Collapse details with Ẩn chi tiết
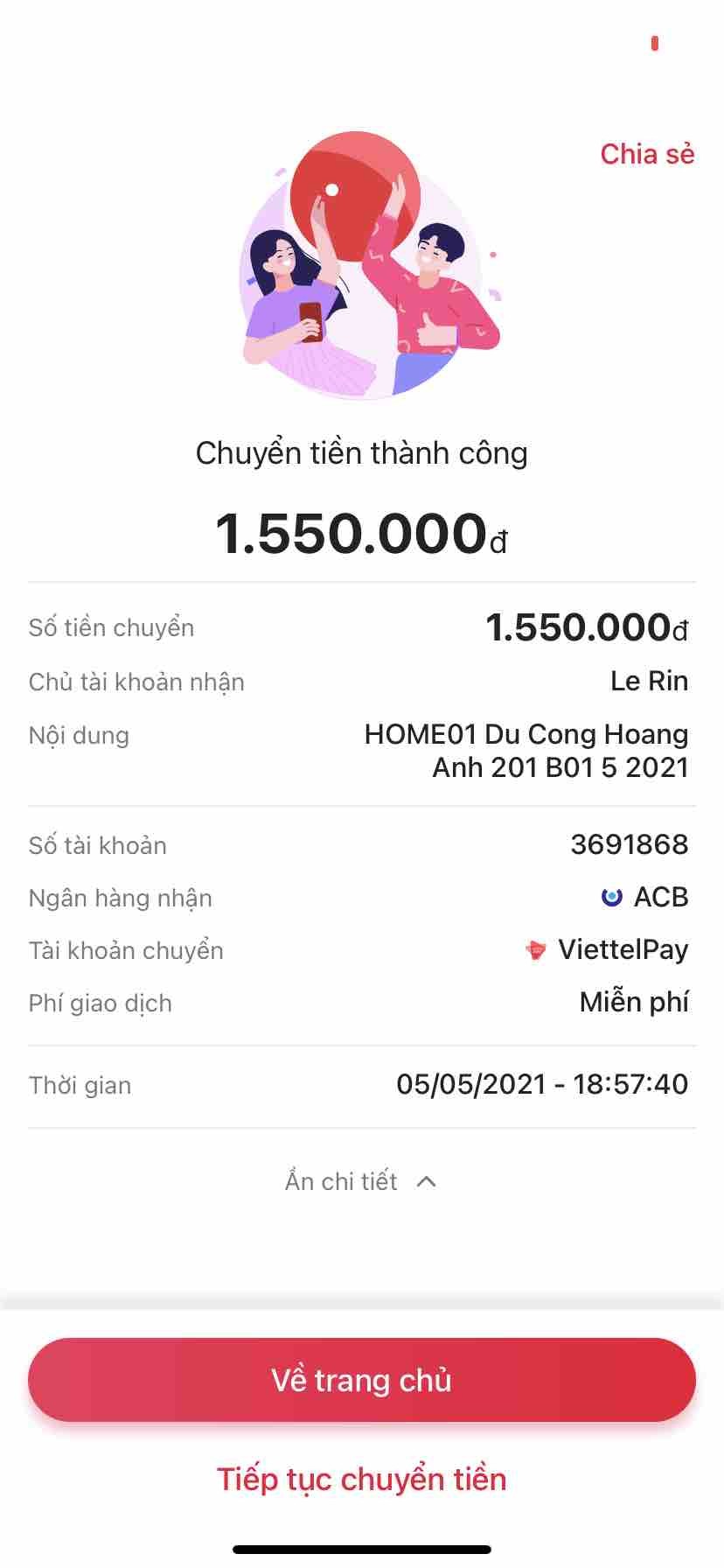 point(360,1182)
